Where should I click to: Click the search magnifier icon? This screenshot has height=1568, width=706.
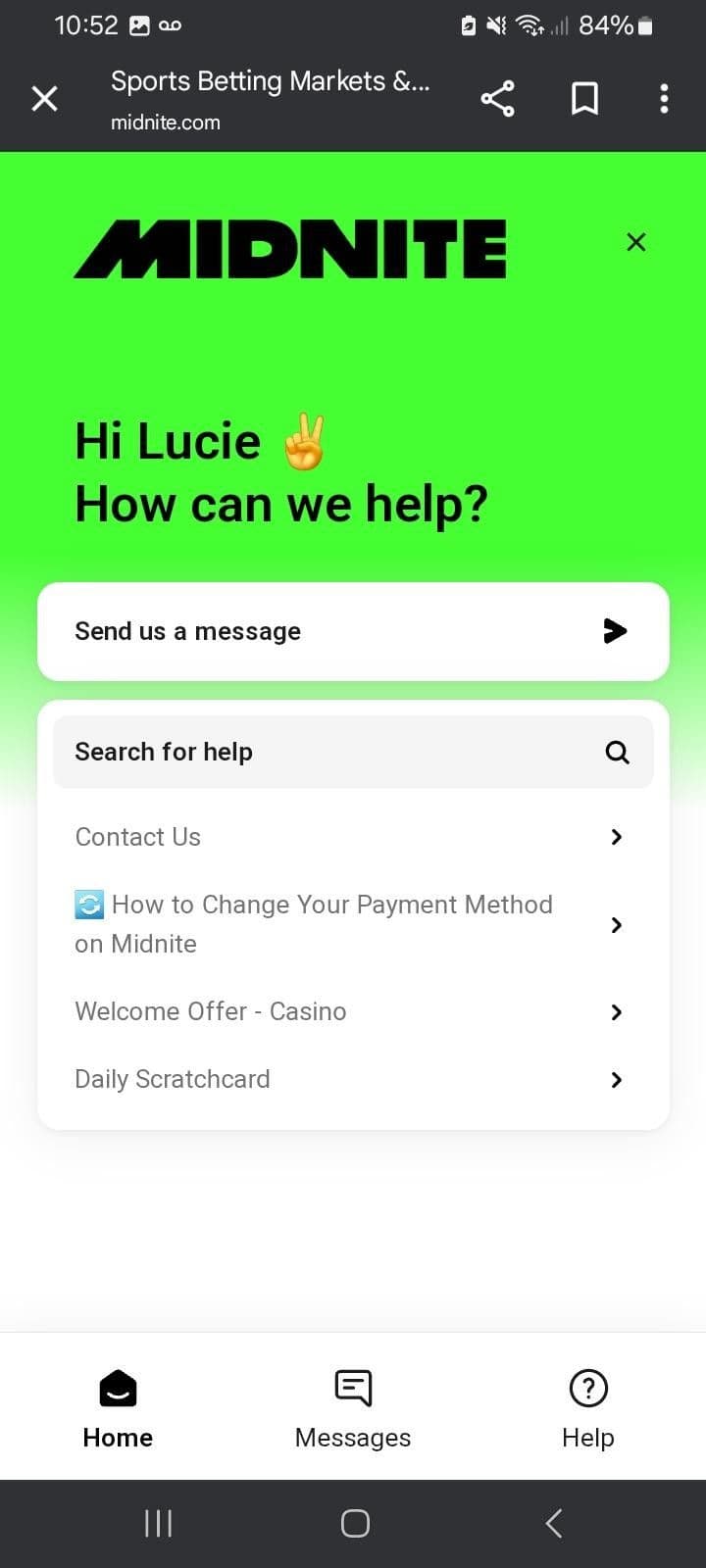[x=617, y=752]
